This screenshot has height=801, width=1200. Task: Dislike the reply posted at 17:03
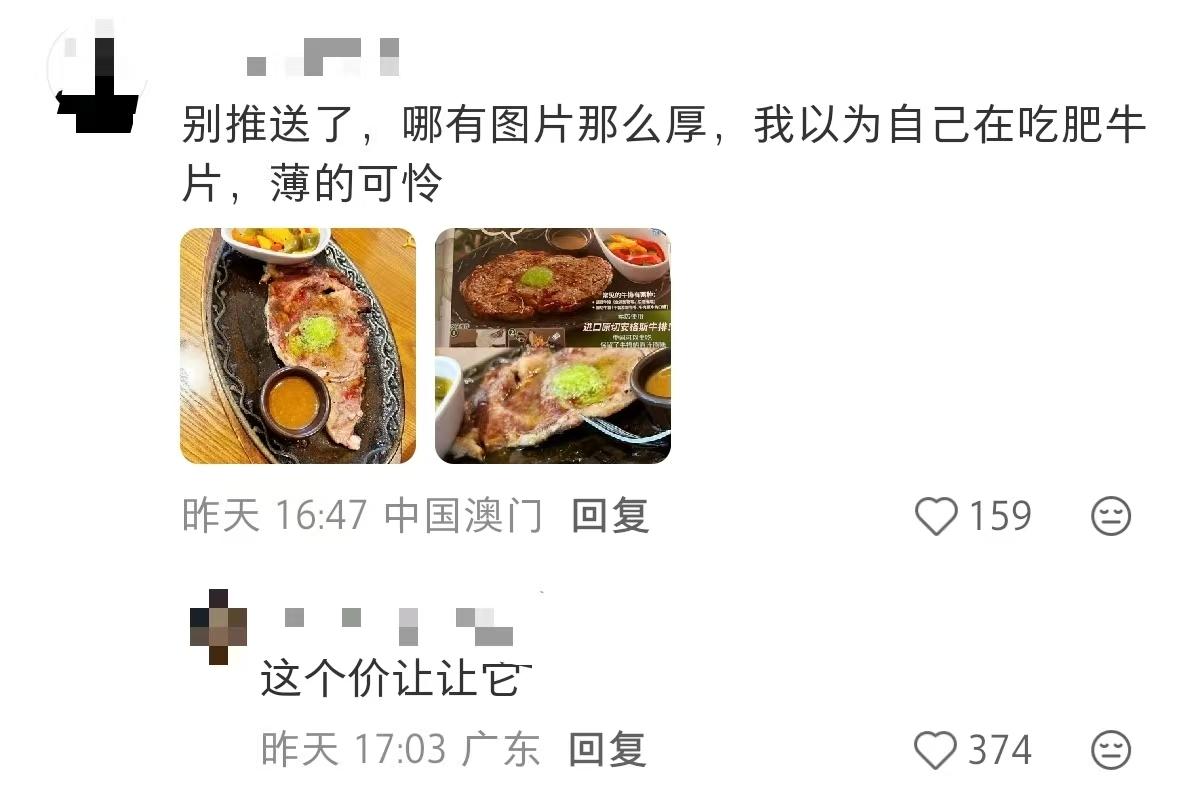coord(1110,750)
